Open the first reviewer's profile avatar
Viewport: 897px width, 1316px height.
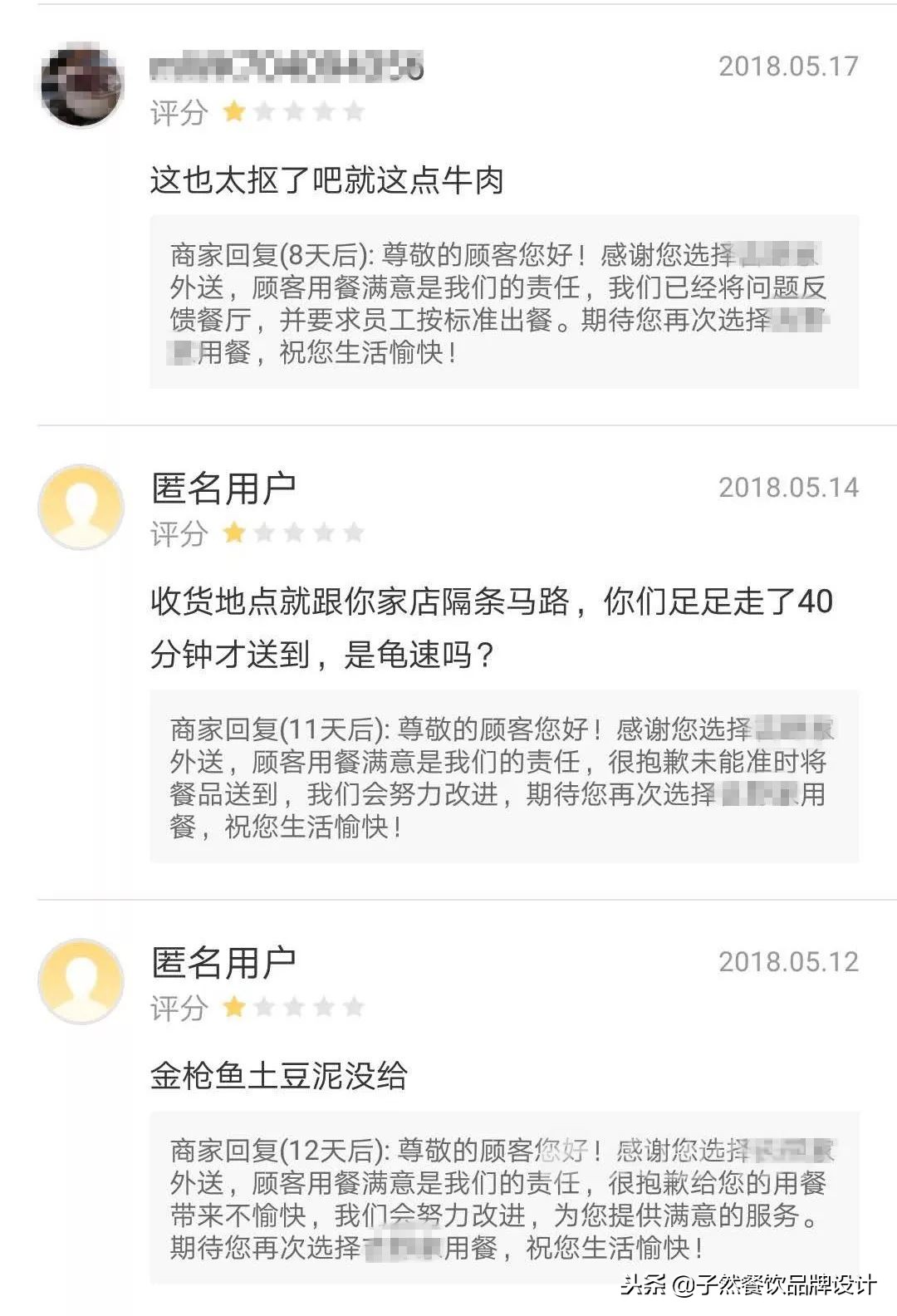tap(83, 79)
